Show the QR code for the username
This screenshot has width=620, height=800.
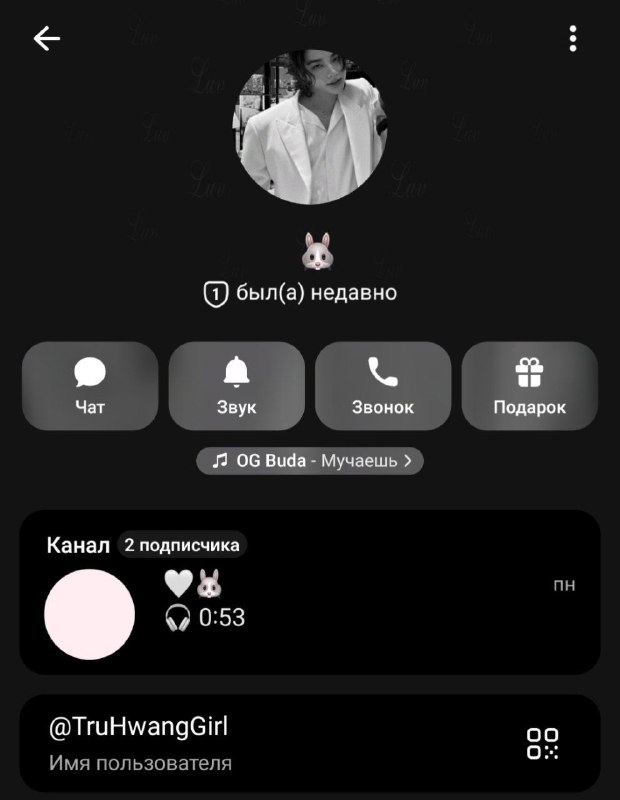(x=542, y=743)
